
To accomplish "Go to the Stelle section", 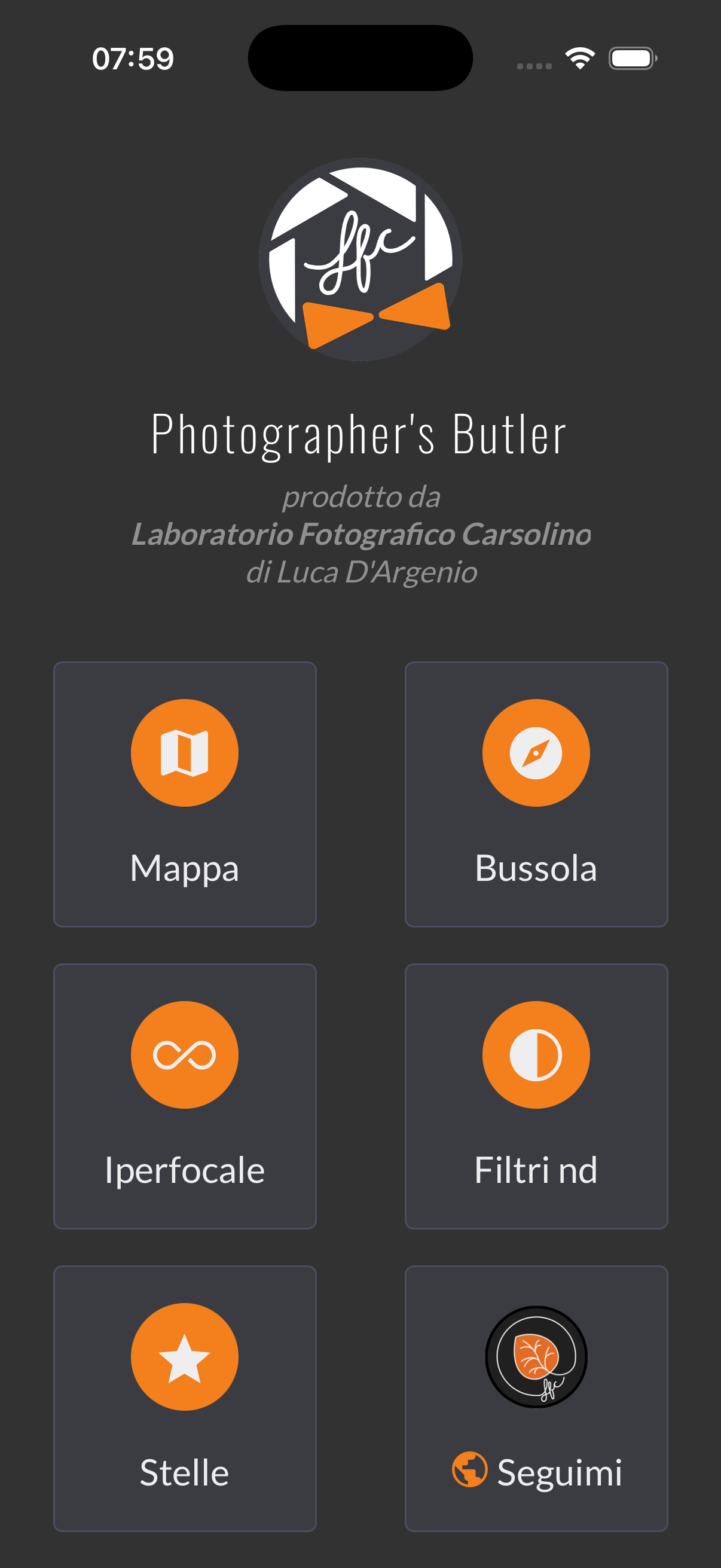I will click(x=184, y=1397).
